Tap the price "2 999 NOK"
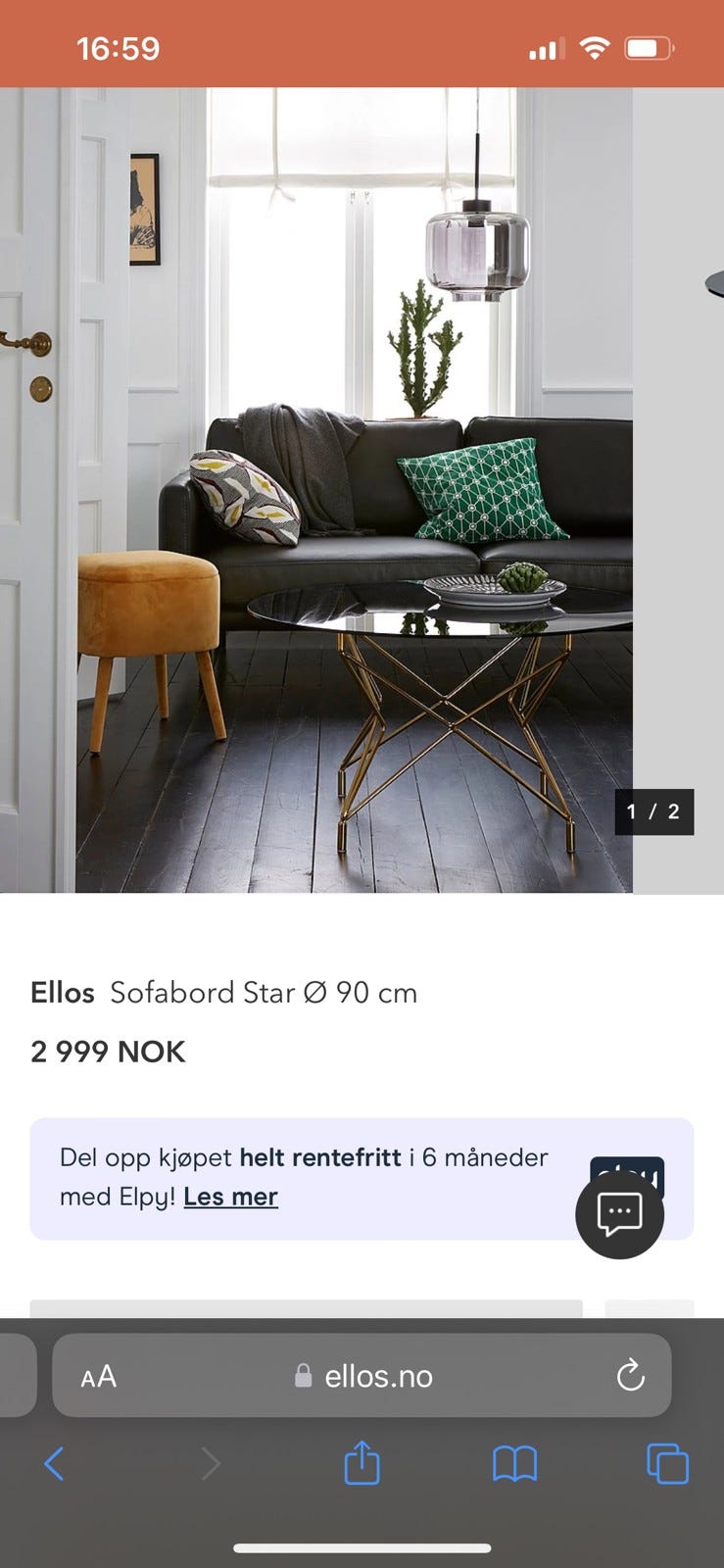The image size is (724, 1568). [107, 1051]
